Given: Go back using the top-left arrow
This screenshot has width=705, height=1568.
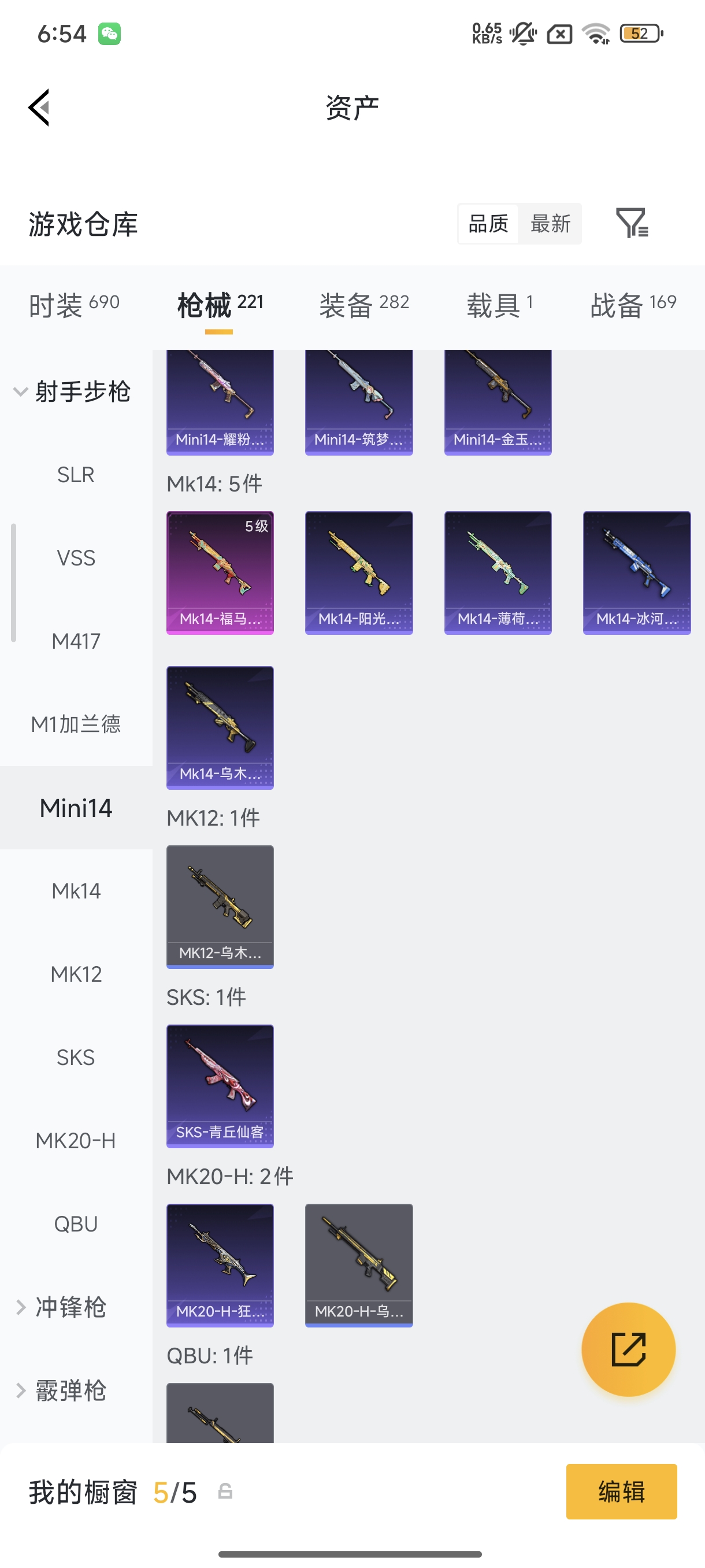Looking at the screenshot, I should (x=39, y=108).
